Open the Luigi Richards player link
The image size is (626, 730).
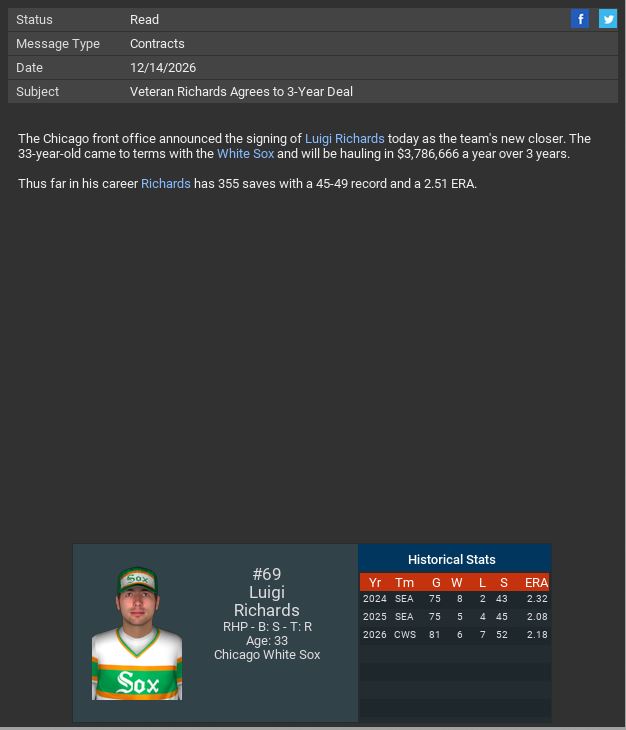coord(344,139)
